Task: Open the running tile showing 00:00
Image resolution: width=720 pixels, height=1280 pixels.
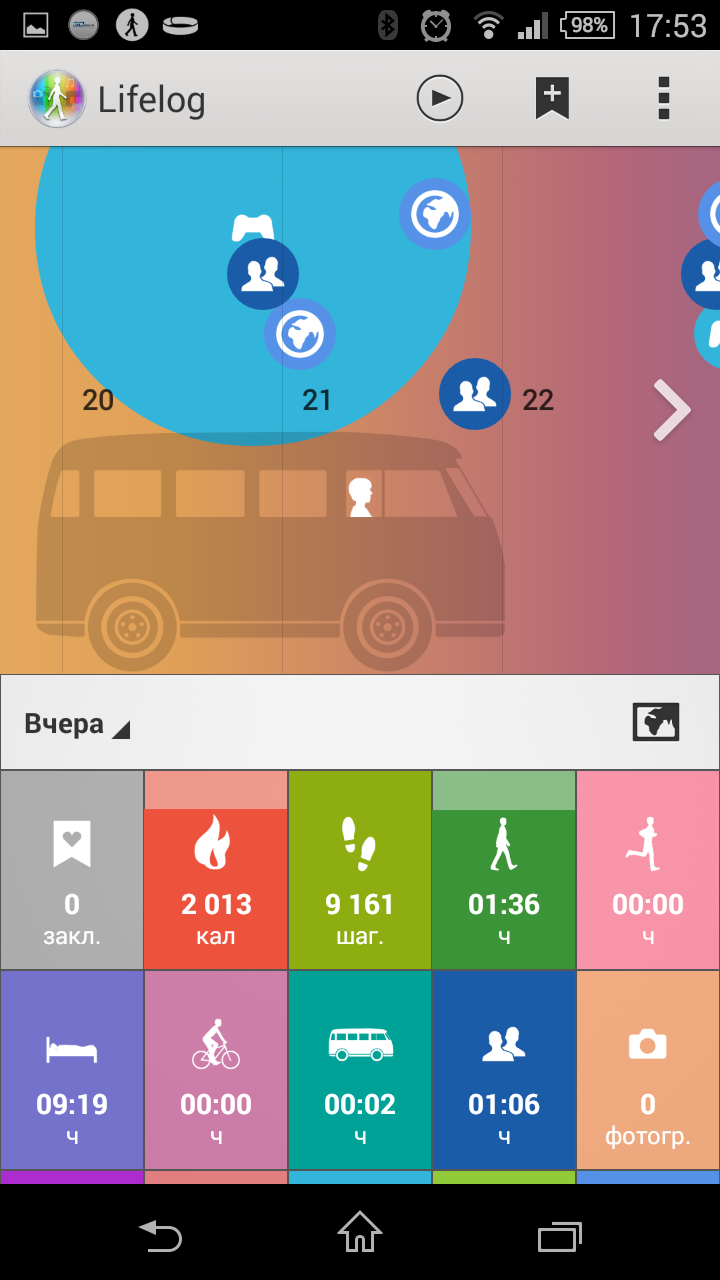Action: (x=648, y=870)
